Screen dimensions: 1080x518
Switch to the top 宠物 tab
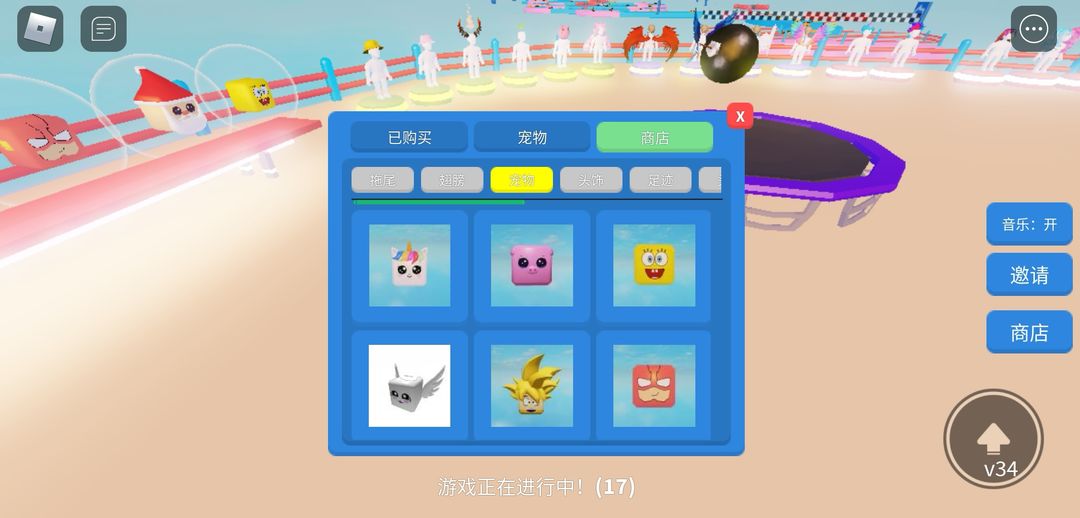tap(532, 138)
